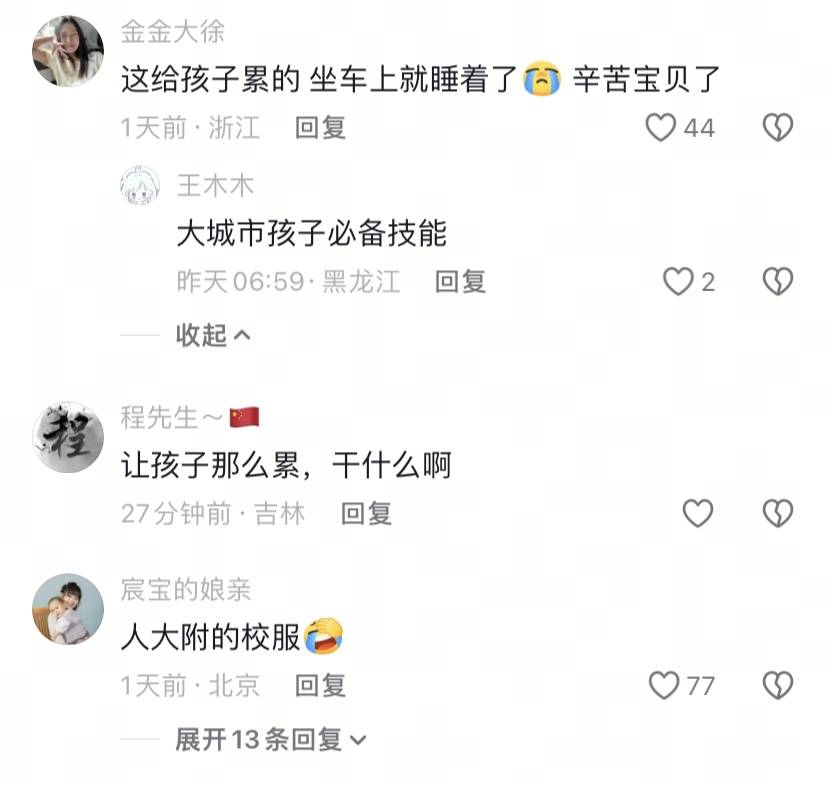Like 程先生's comment
Screen dimensions: 828x785
click(697, 513)
